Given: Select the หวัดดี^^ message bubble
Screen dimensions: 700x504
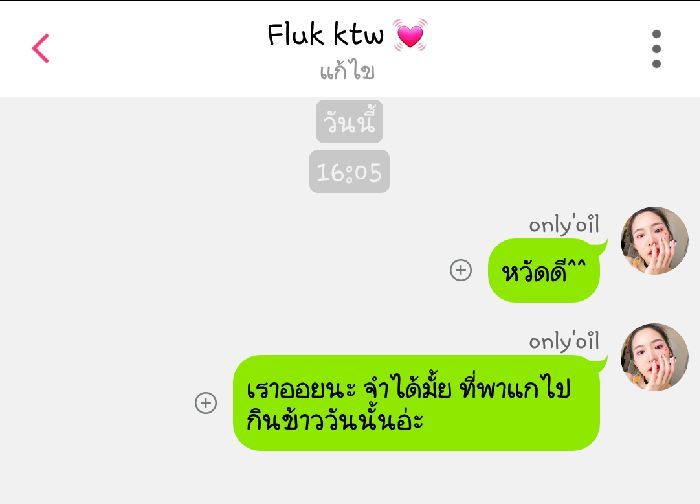Looking at the screenshot, I should coord(544,270).
